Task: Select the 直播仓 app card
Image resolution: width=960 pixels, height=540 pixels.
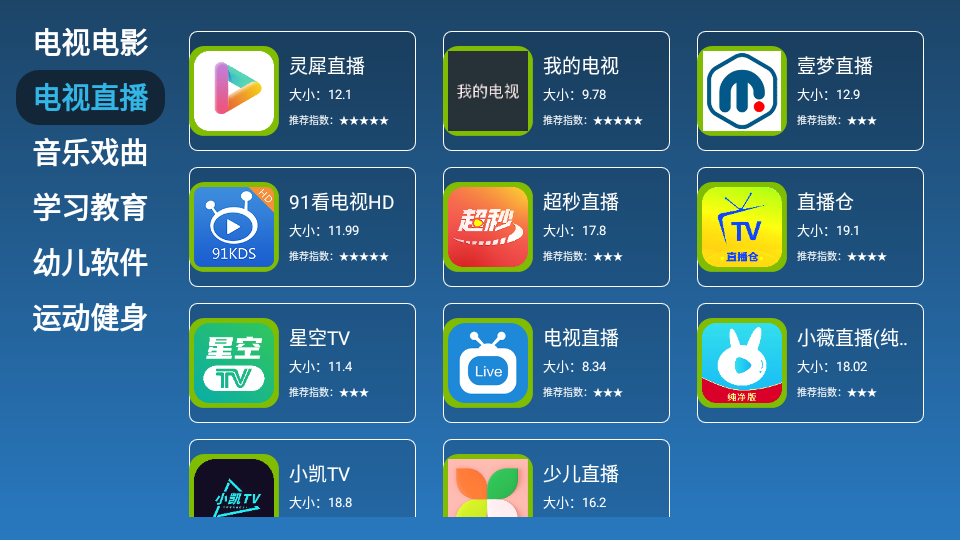Action: click(810, 227)
